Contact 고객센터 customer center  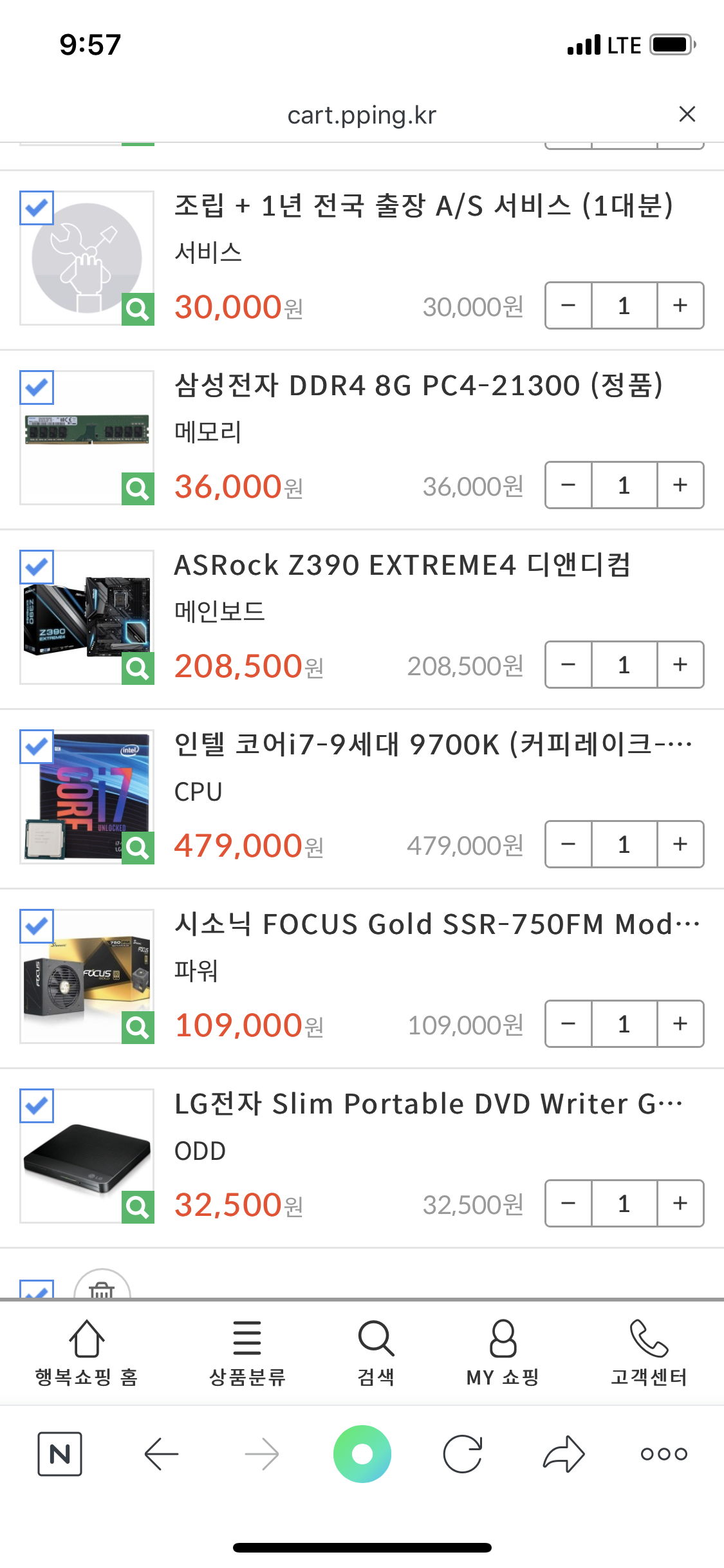[x=649, y=1352]
